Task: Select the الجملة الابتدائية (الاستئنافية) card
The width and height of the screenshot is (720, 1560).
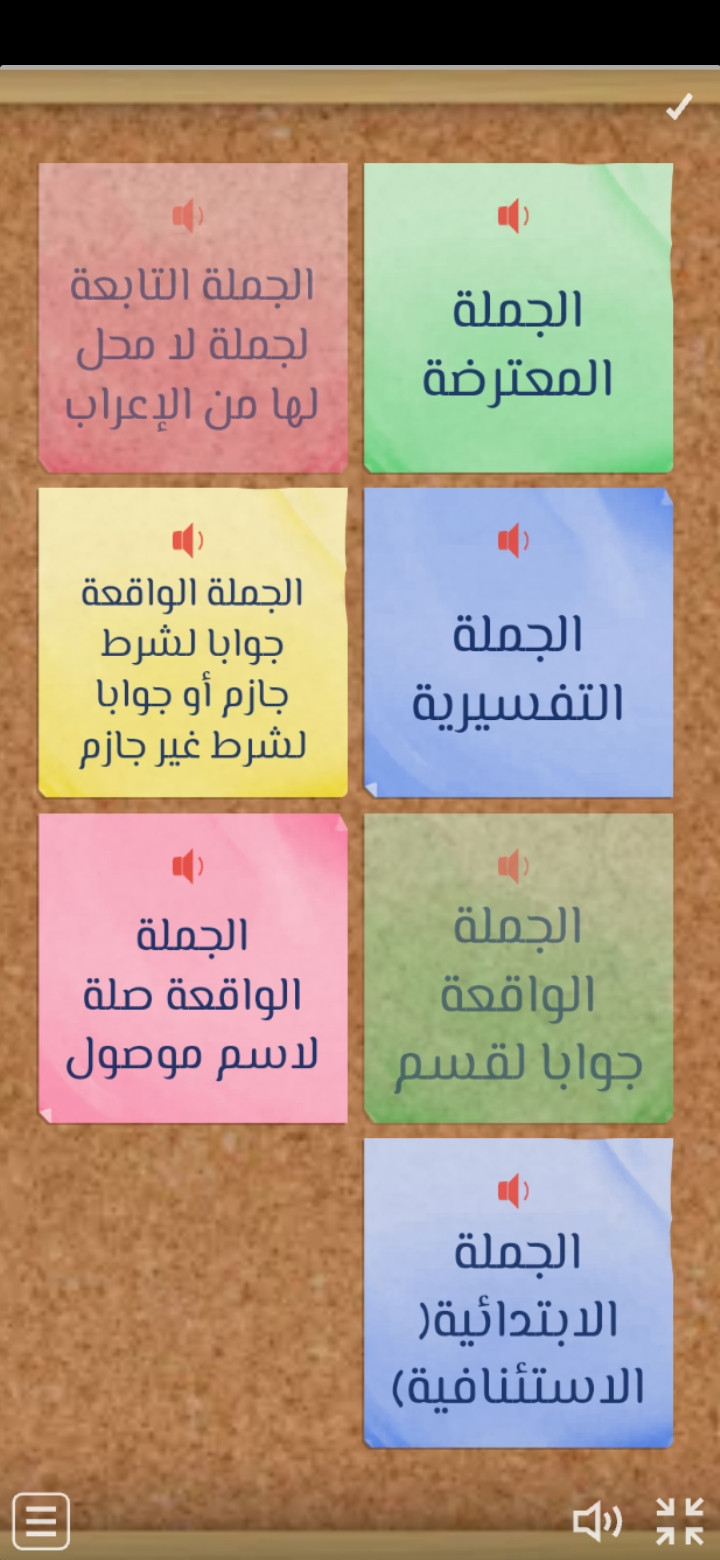Action: (x=518, y=1320)
